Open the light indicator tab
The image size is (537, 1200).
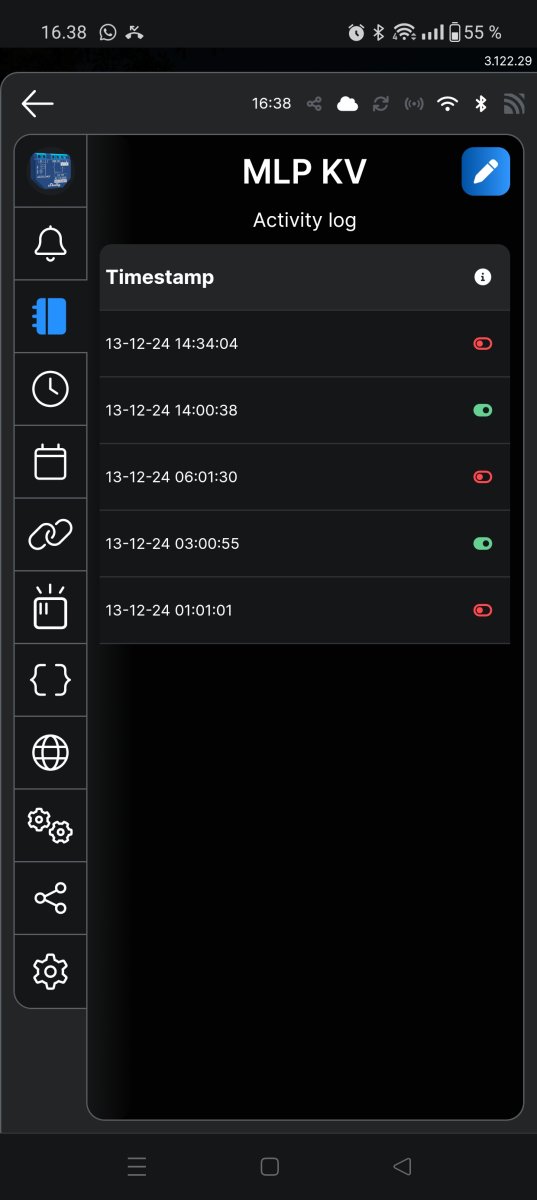click(50, 607)
